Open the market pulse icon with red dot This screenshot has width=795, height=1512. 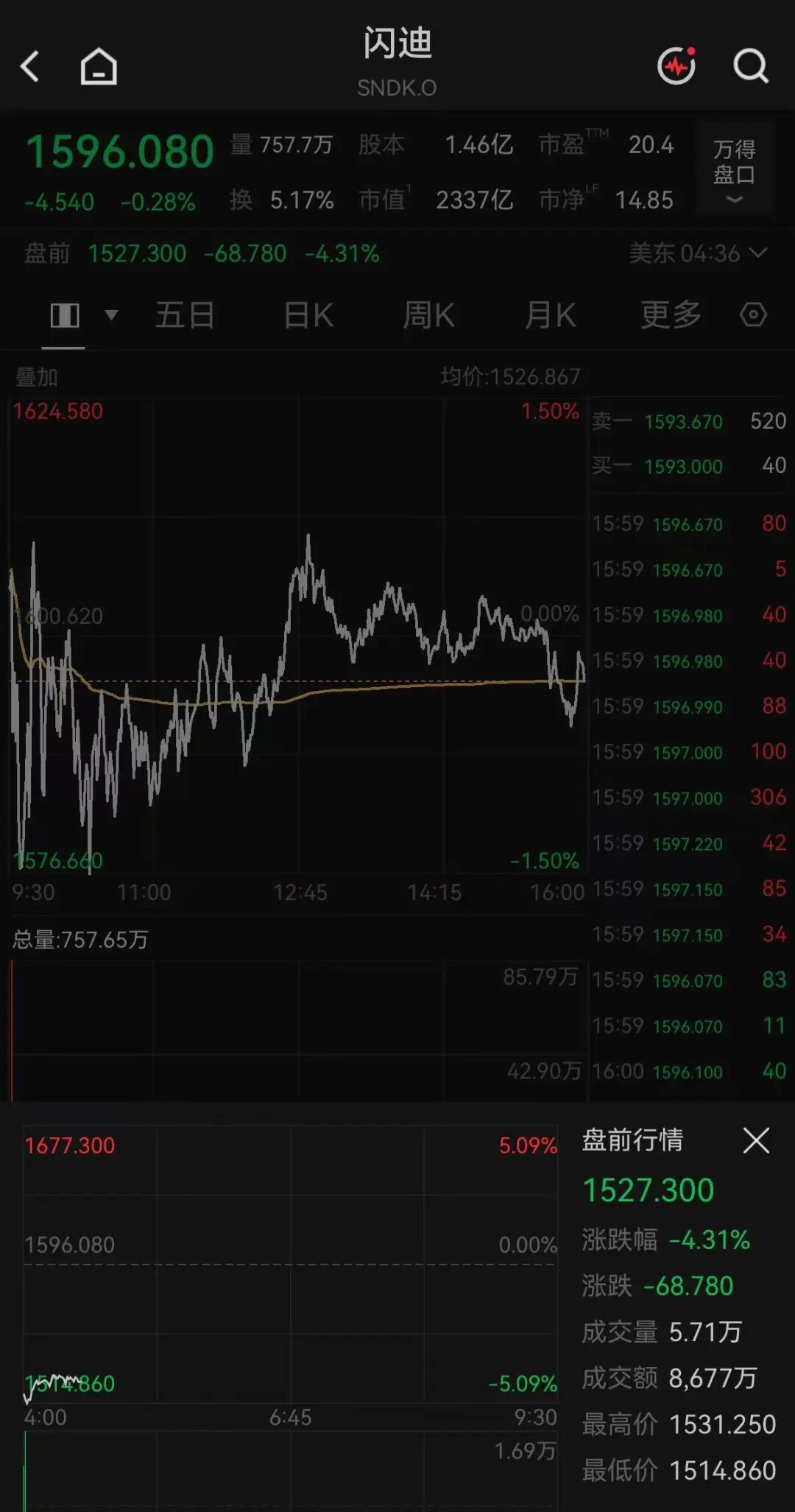(676, 66)
